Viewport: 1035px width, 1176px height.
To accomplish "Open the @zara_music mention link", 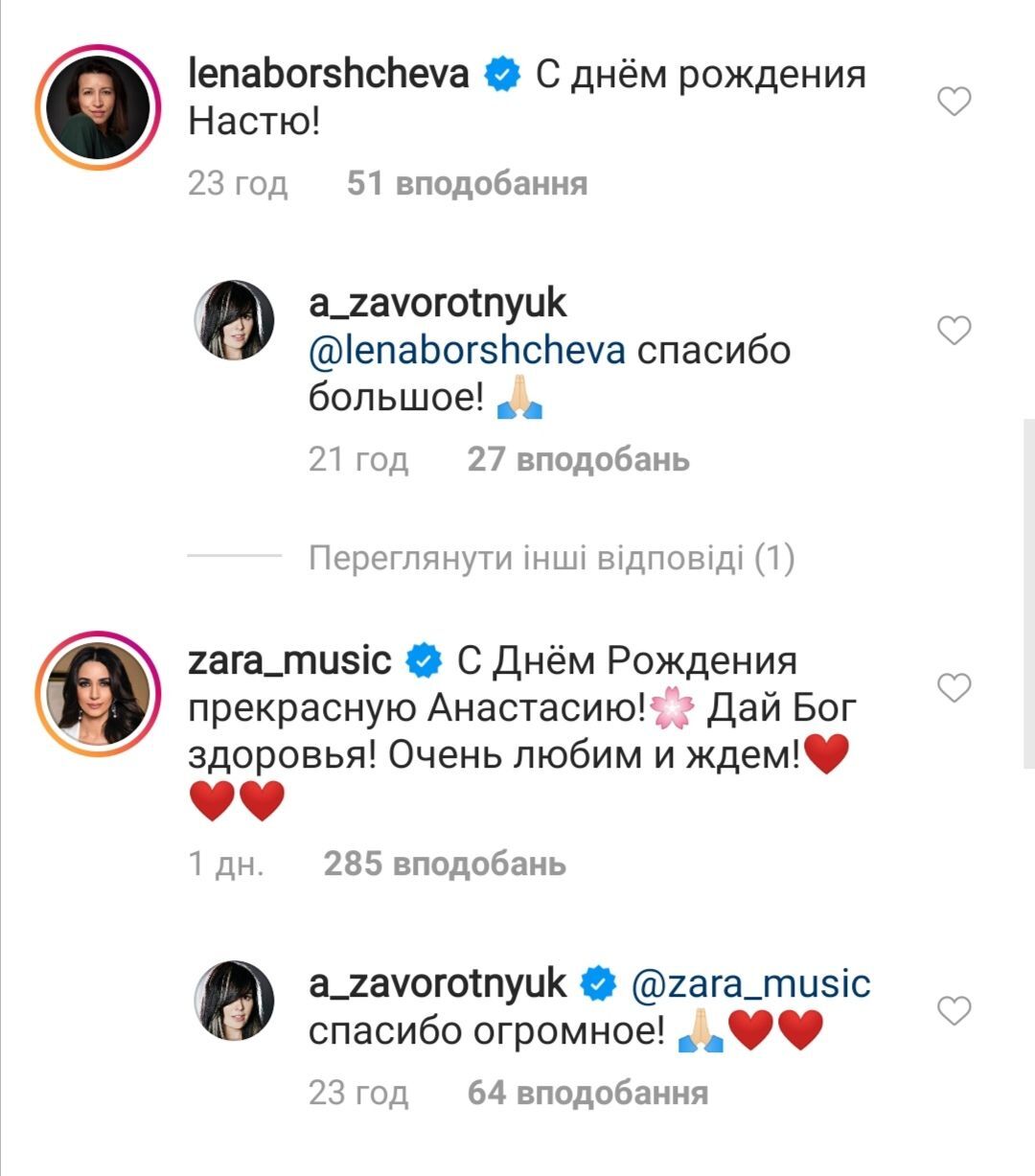I will [750, 983].
